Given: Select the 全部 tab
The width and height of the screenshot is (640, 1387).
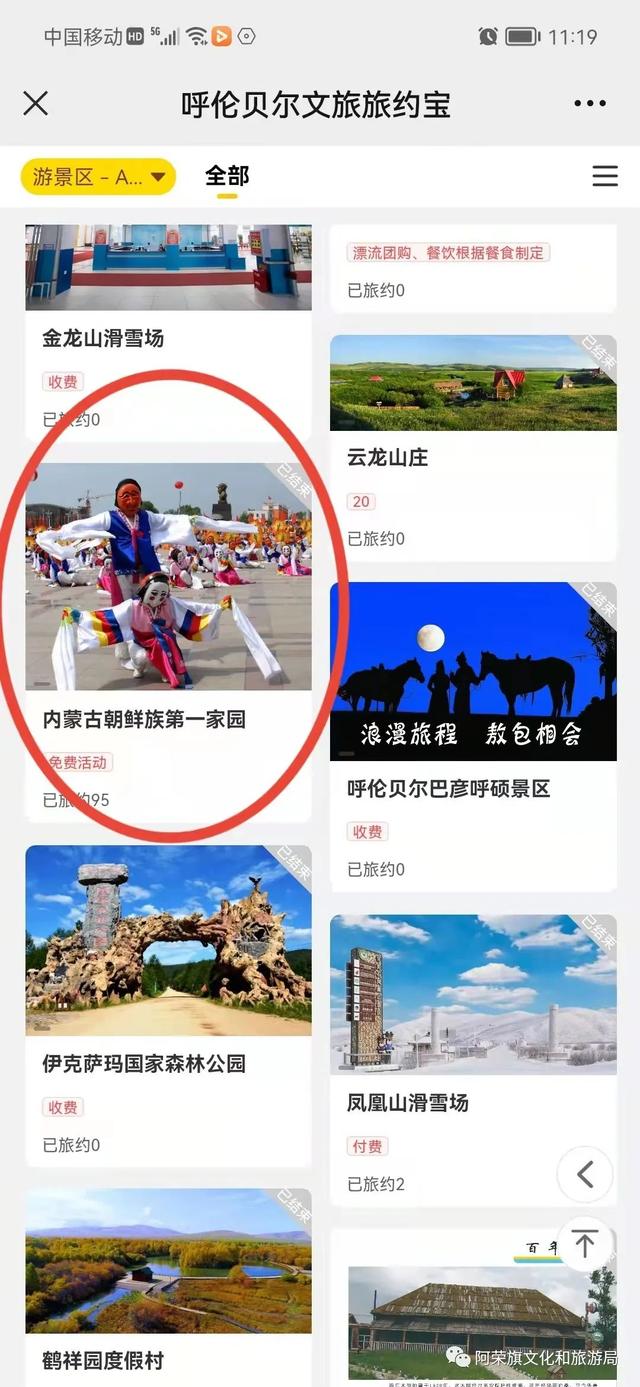Looking at the screenshot, I should click(227, 176).
